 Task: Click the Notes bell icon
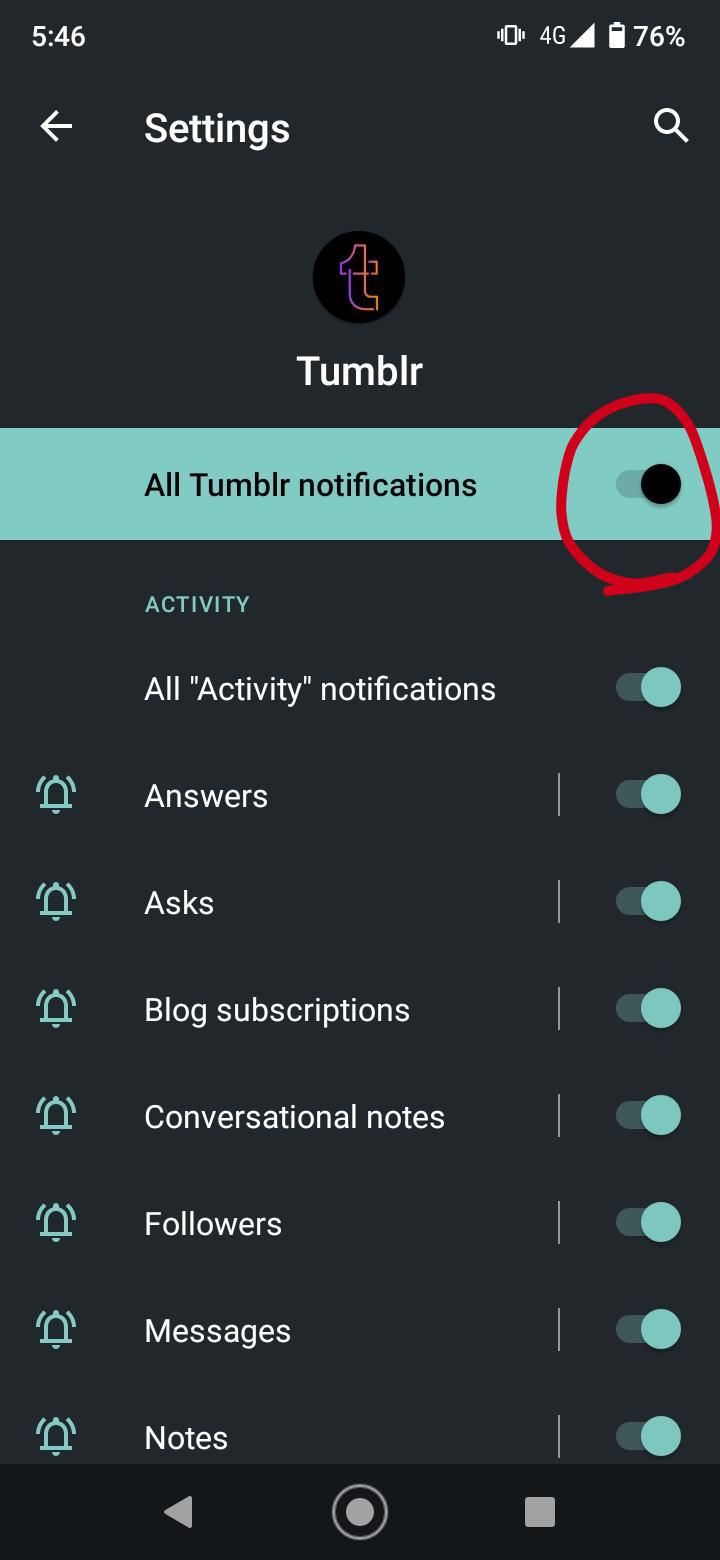click(x=56, y=1436)
